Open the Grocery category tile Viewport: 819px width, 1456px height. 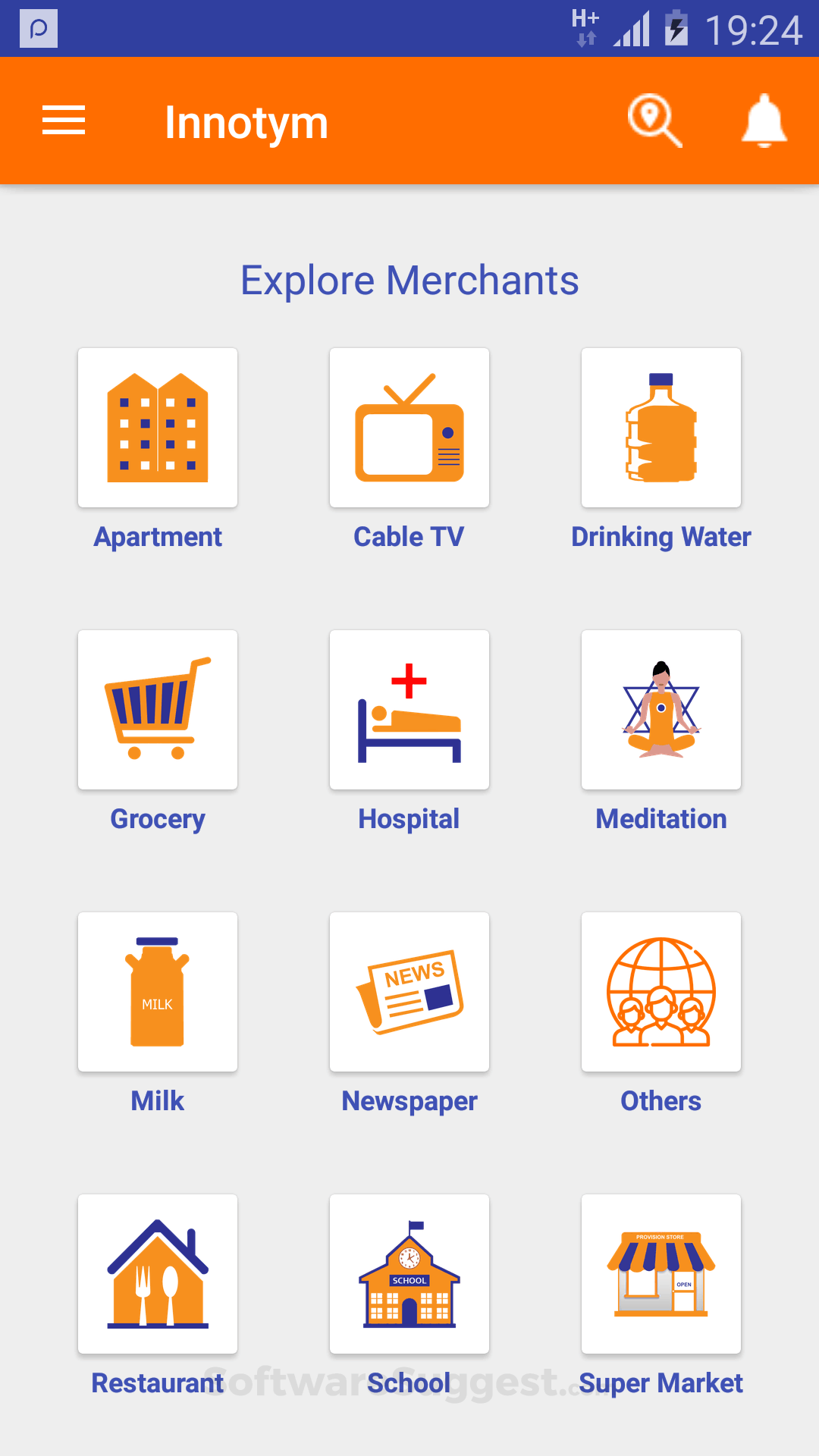pyautogui.click(x=158, y=710)
